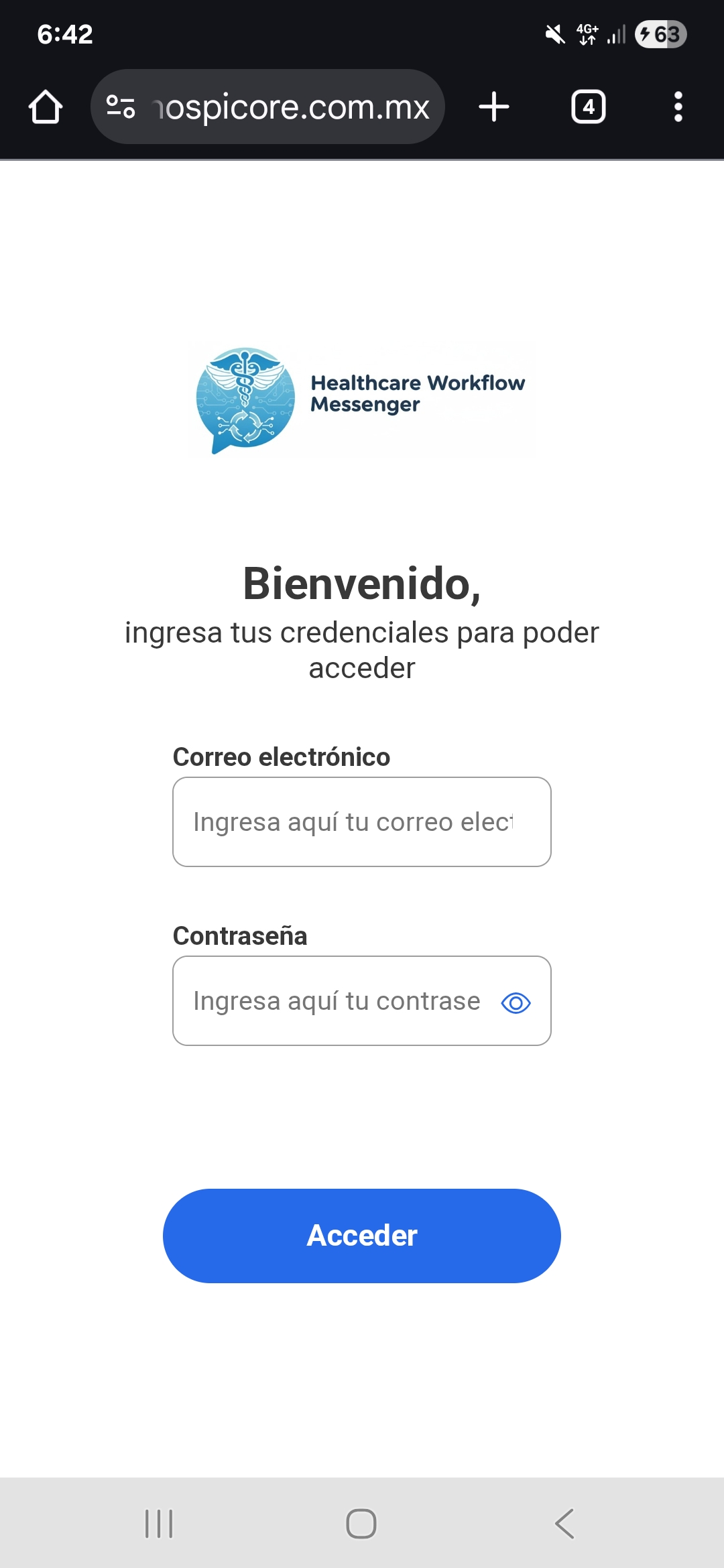Image resolution: width=724 pixels, height=1568 pixels.
Task: Show password using the eye icon
Action: (x=516, y=1003)
